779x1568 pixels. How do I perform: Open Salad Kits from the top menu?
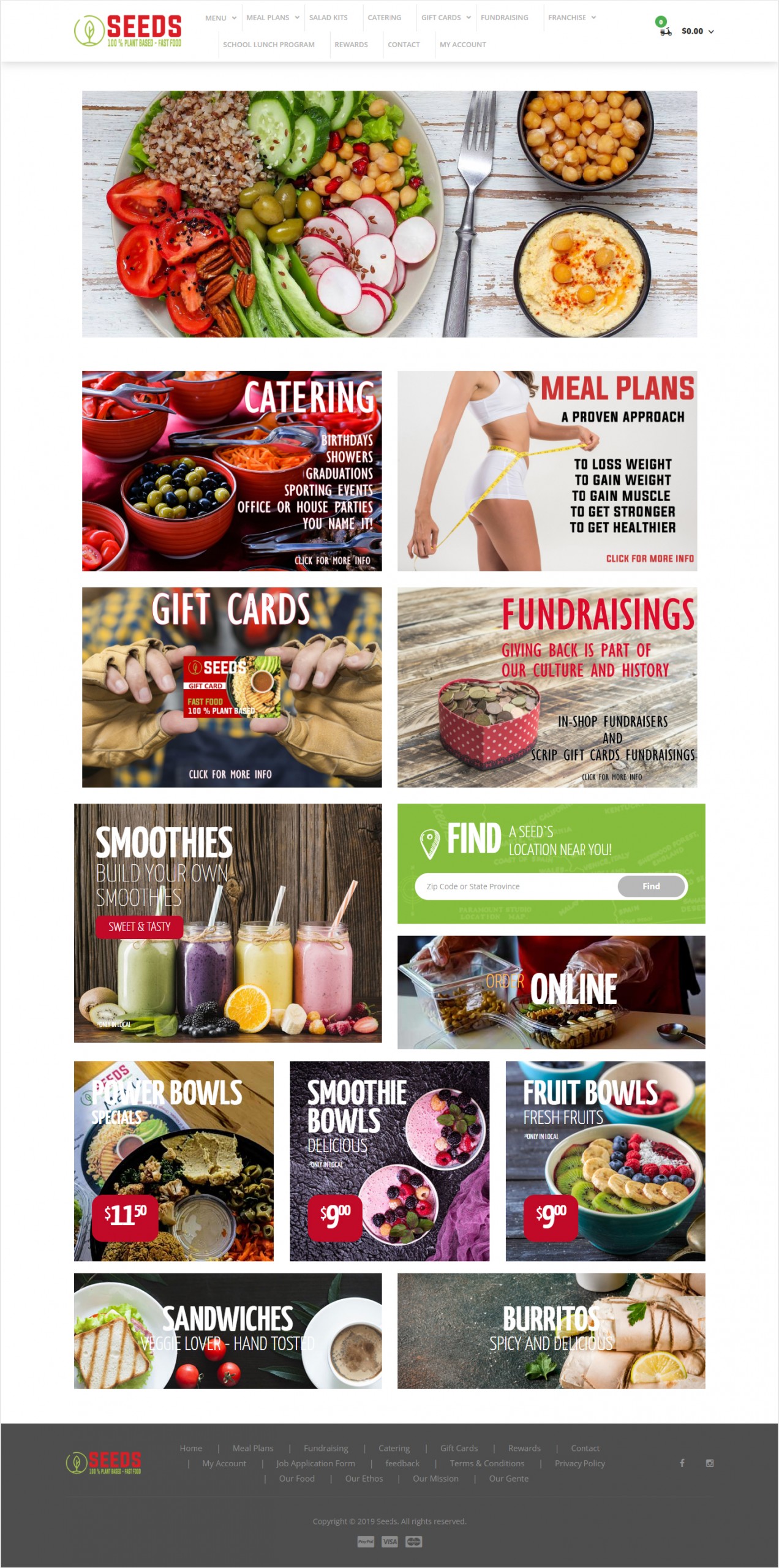(328, 18)
